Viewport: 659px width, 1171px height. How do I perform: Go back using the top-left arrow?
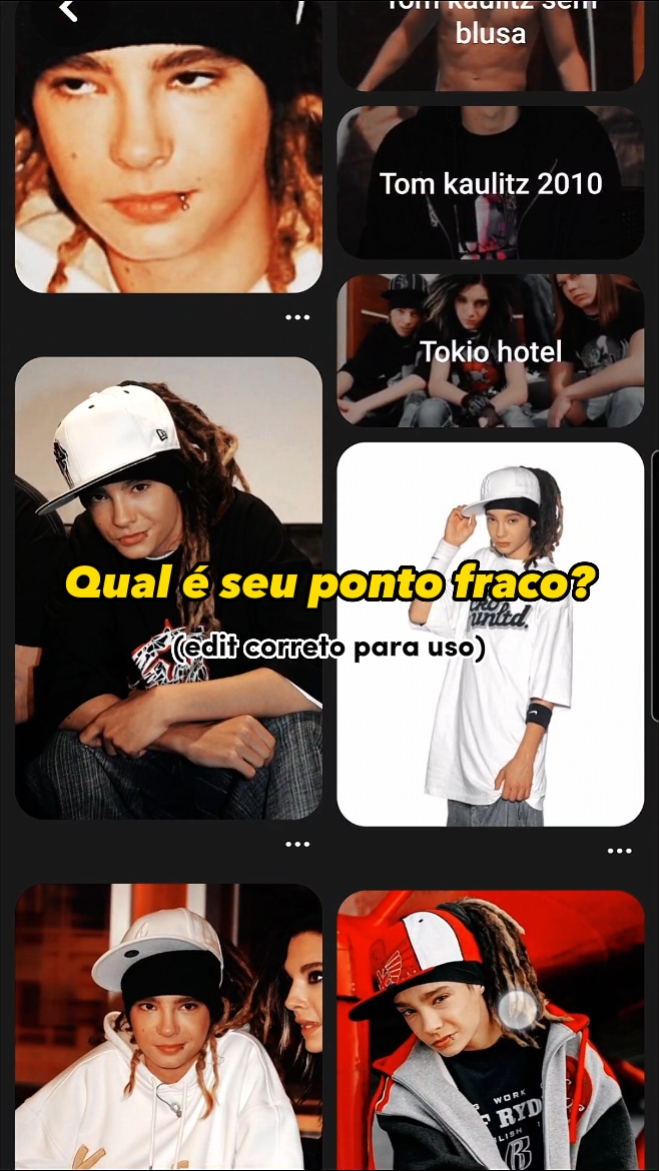click(x=68, y=10)
